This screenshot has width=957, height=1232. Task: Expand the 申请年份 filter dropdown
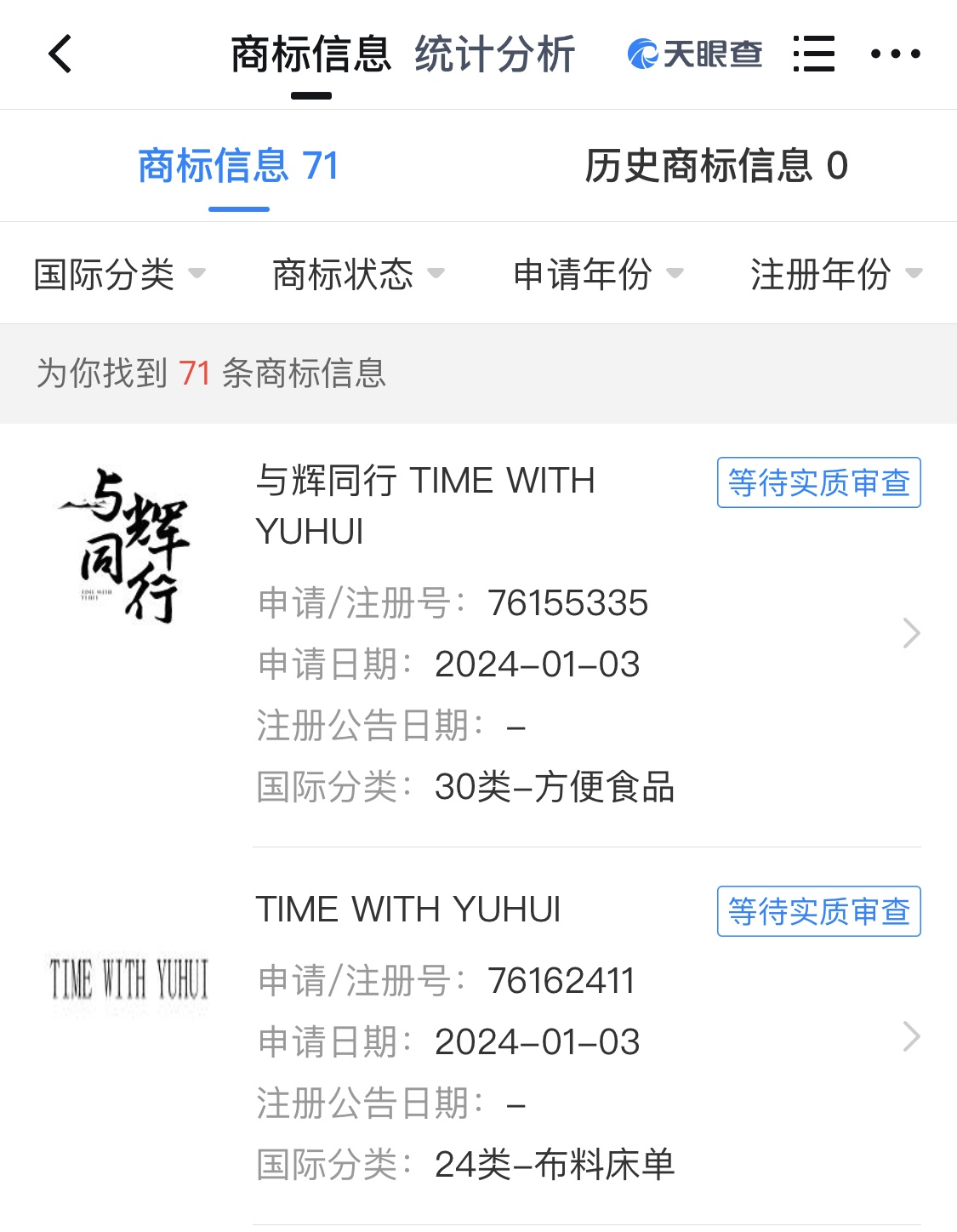pyautogui.click(x=597, y=274)
